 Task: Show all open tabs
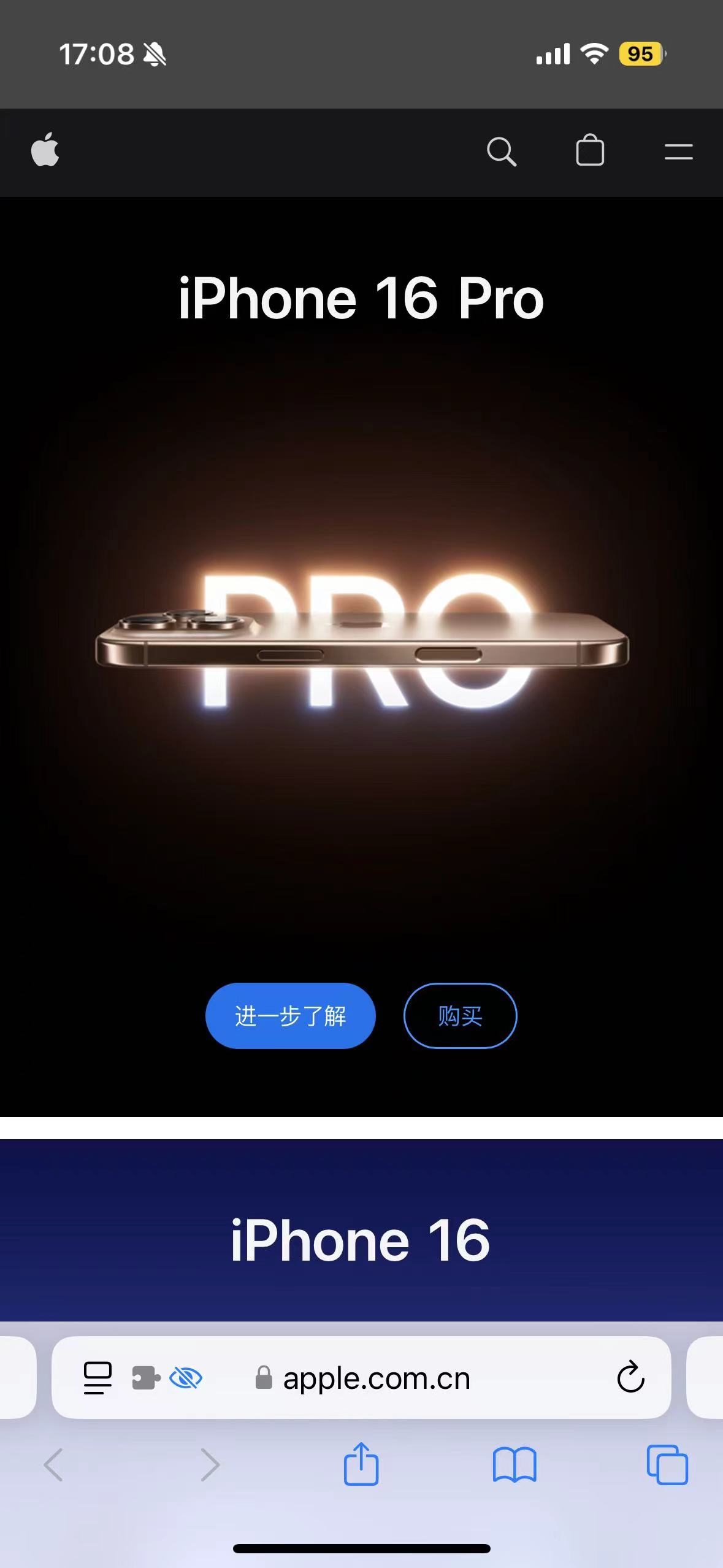(x=667, y=1465)
